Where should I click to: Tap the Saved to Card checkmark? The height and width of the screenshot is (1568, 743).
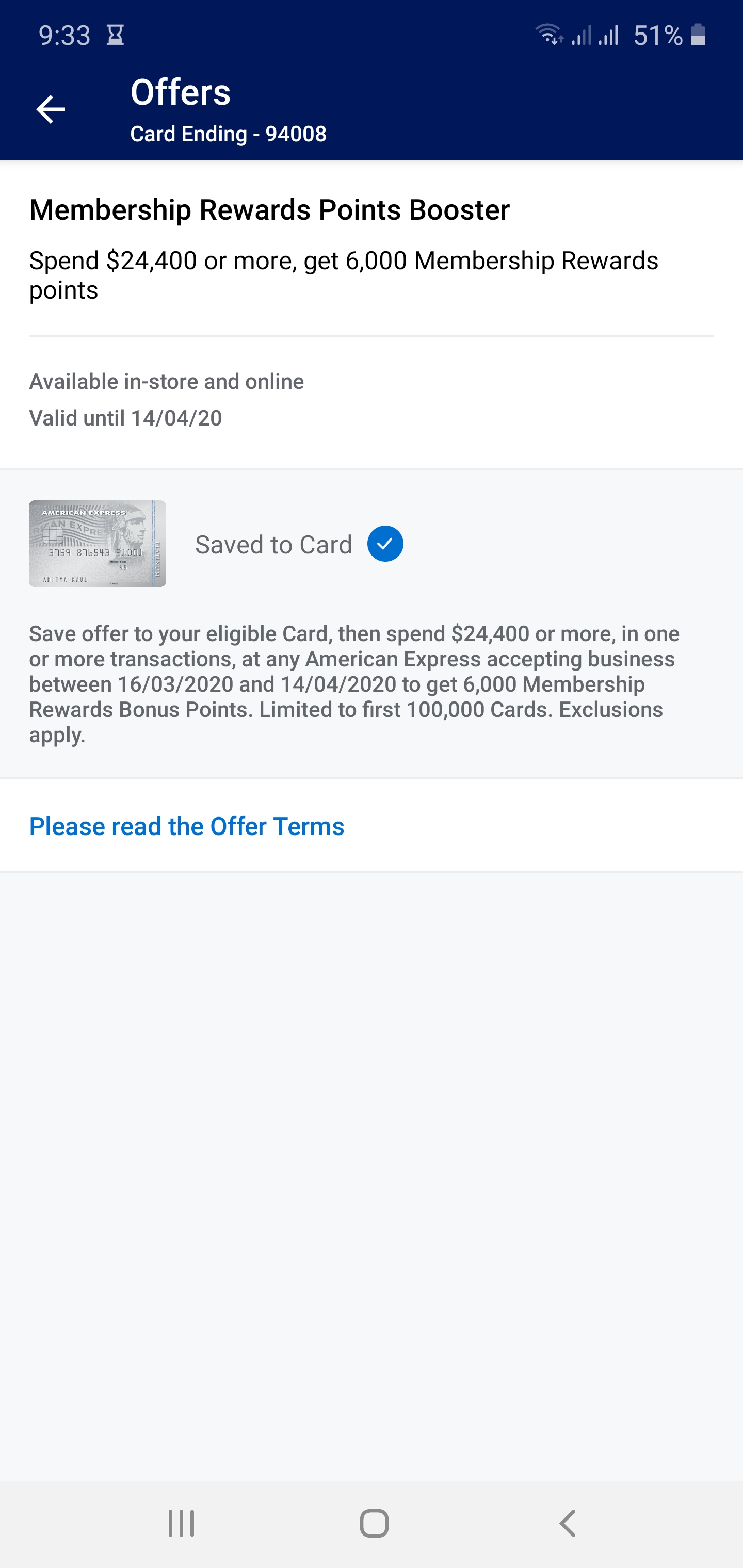pyautogui.click(x=385, y=544)
